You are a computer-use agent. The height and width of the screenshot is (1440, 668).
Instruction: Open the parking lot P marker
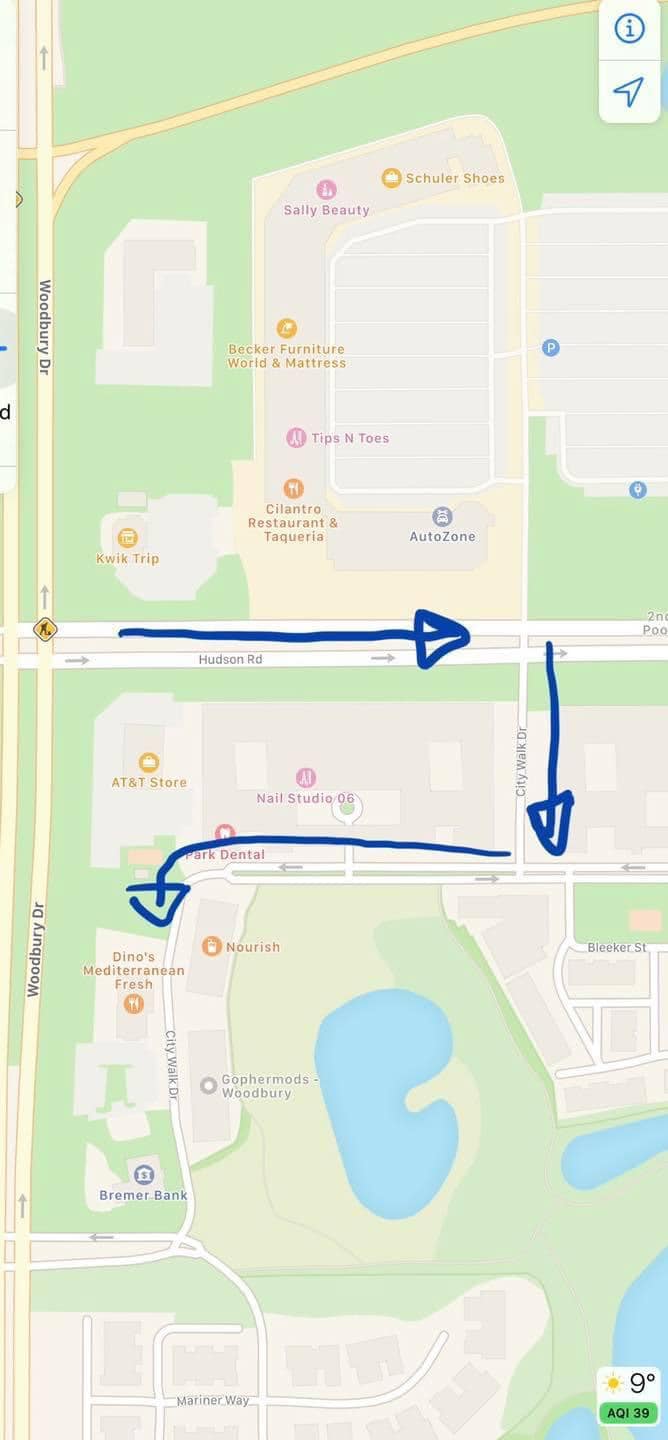coord(550,348)
